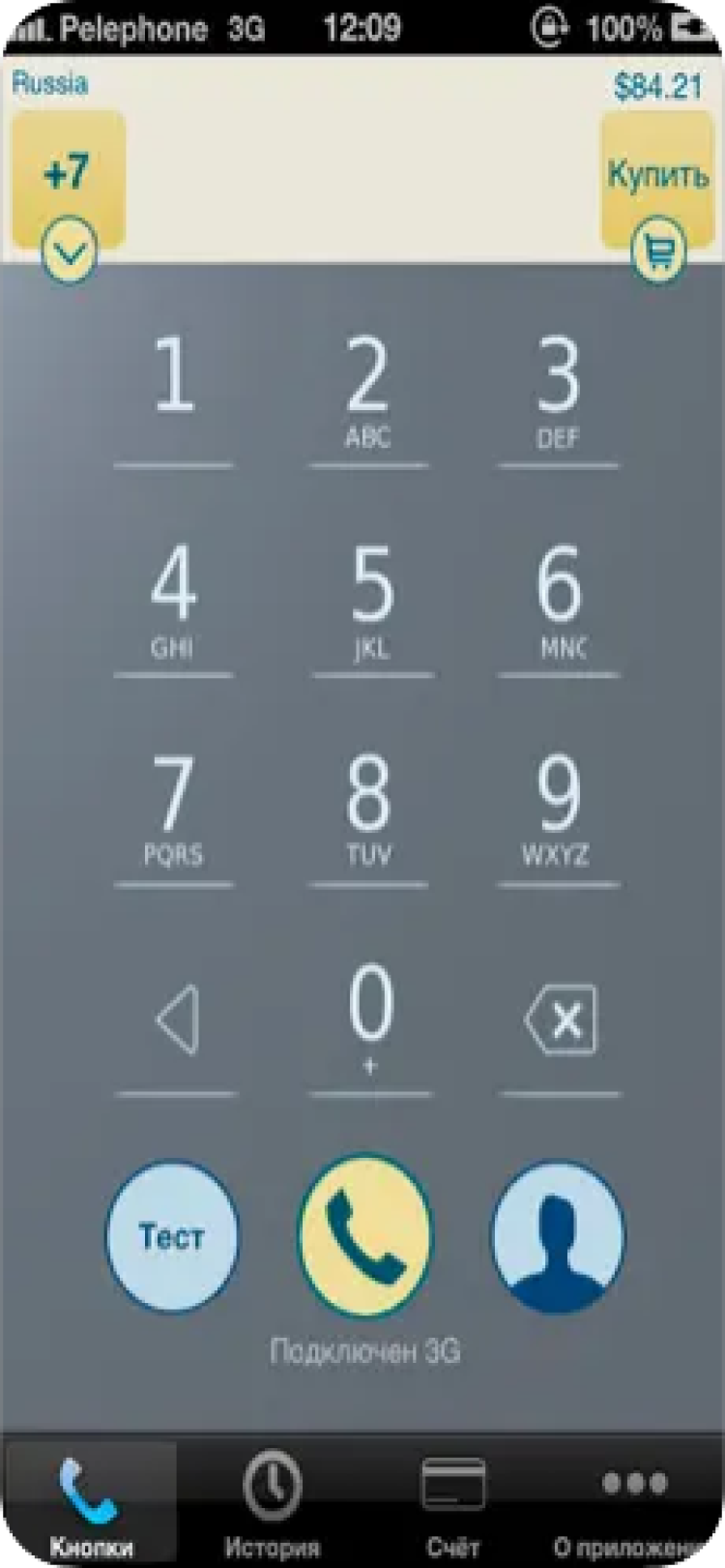The height and width of the screenshot is (1568, 725).
Task: Switch to the История tab
Action: coord(272,1504)
